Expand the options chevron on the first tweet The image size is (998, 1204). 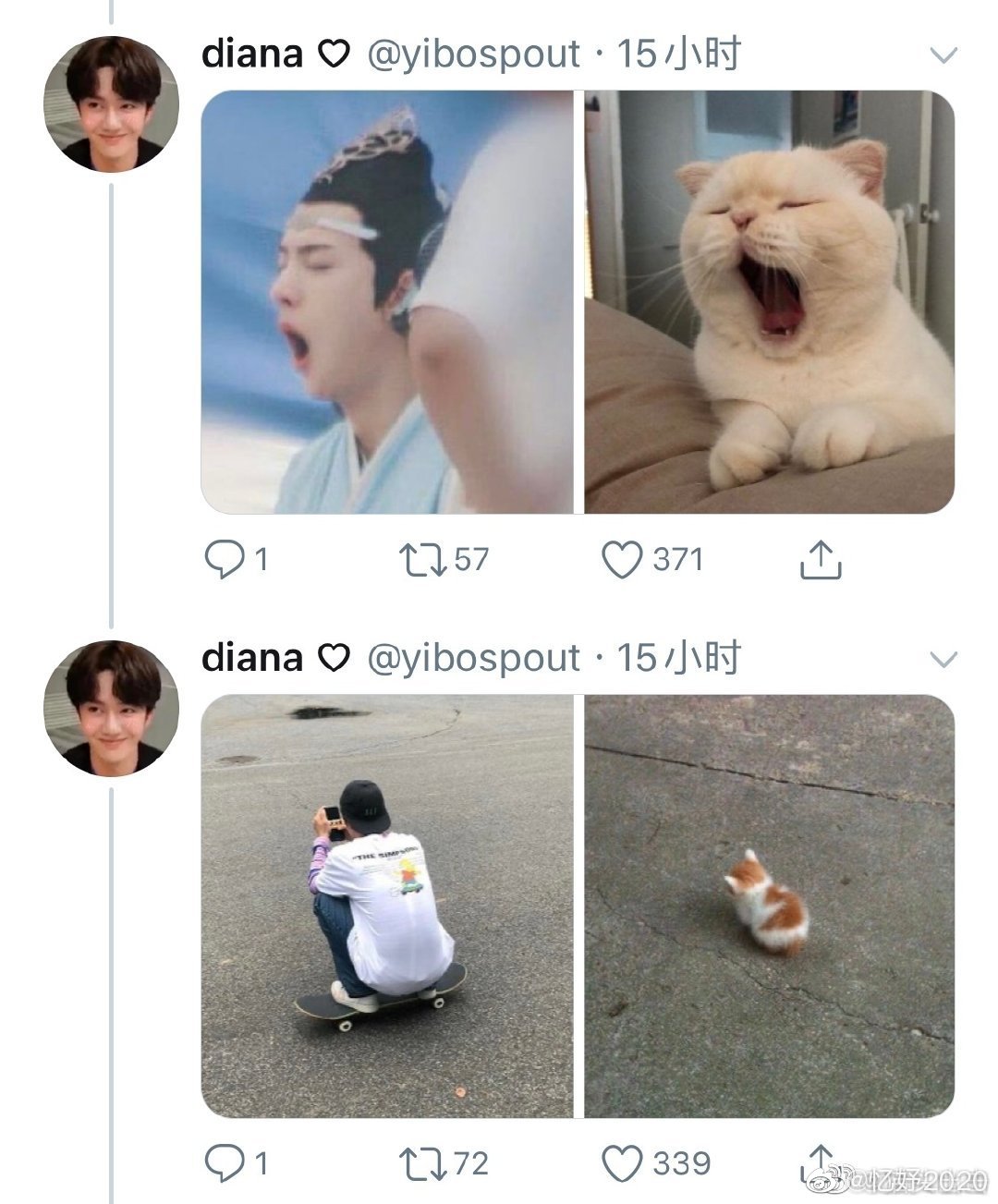(943, 55)
